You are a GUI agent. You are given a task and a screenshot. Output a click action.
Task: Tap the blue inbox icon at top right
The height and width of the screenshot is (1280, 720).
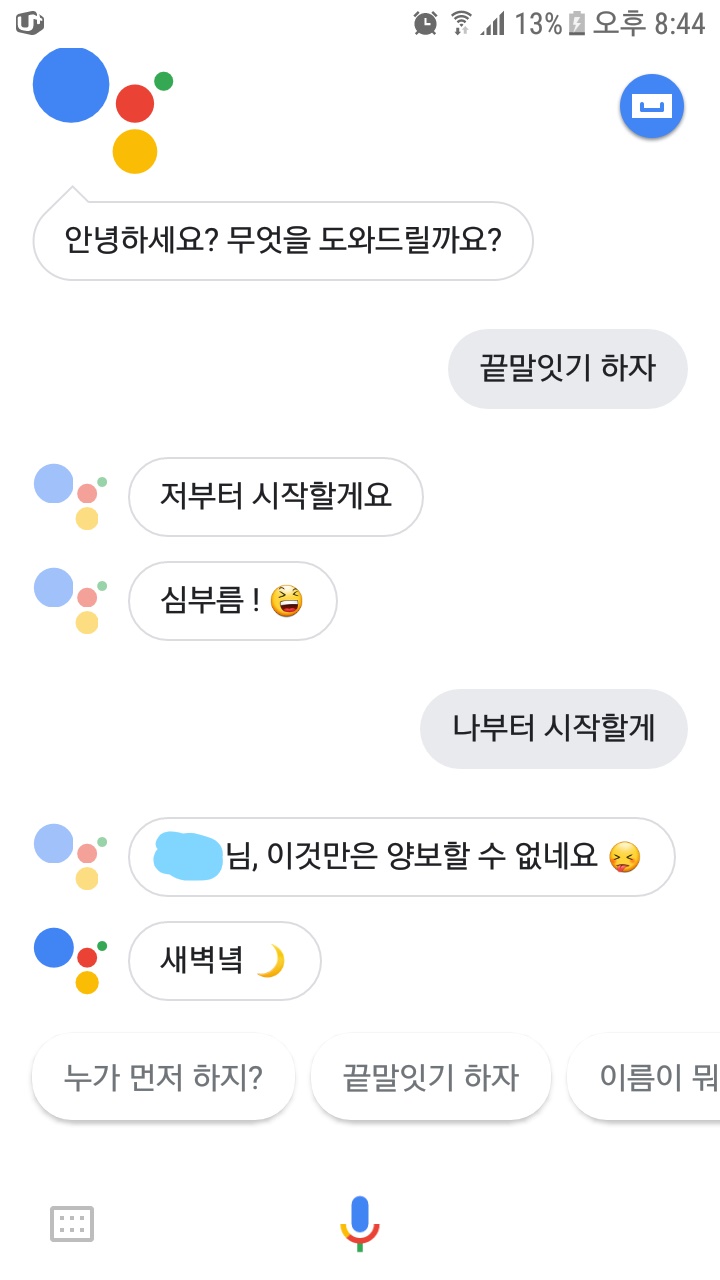[651, 106]
